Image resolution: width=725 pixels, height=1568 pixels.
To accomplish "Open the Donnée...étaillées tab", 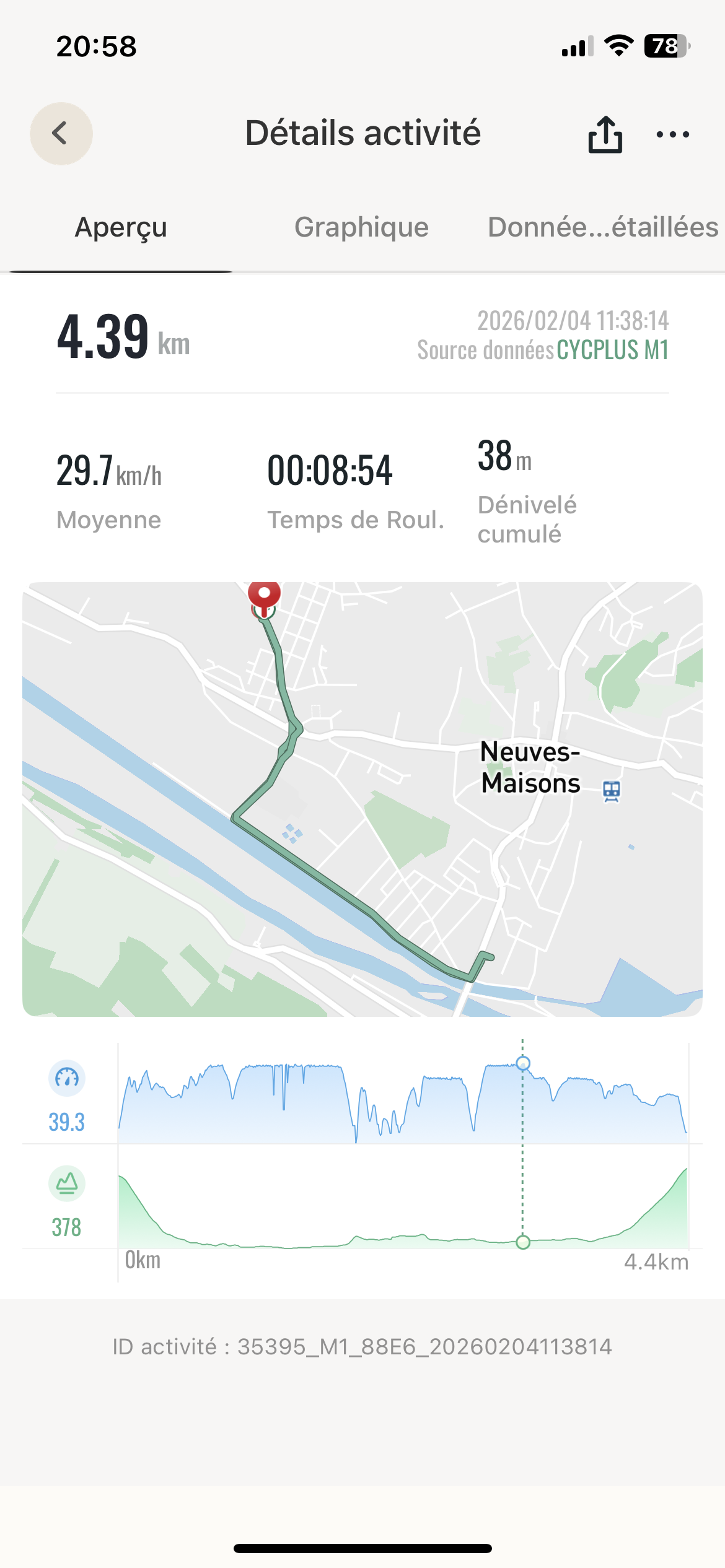I will coord(602,227).
